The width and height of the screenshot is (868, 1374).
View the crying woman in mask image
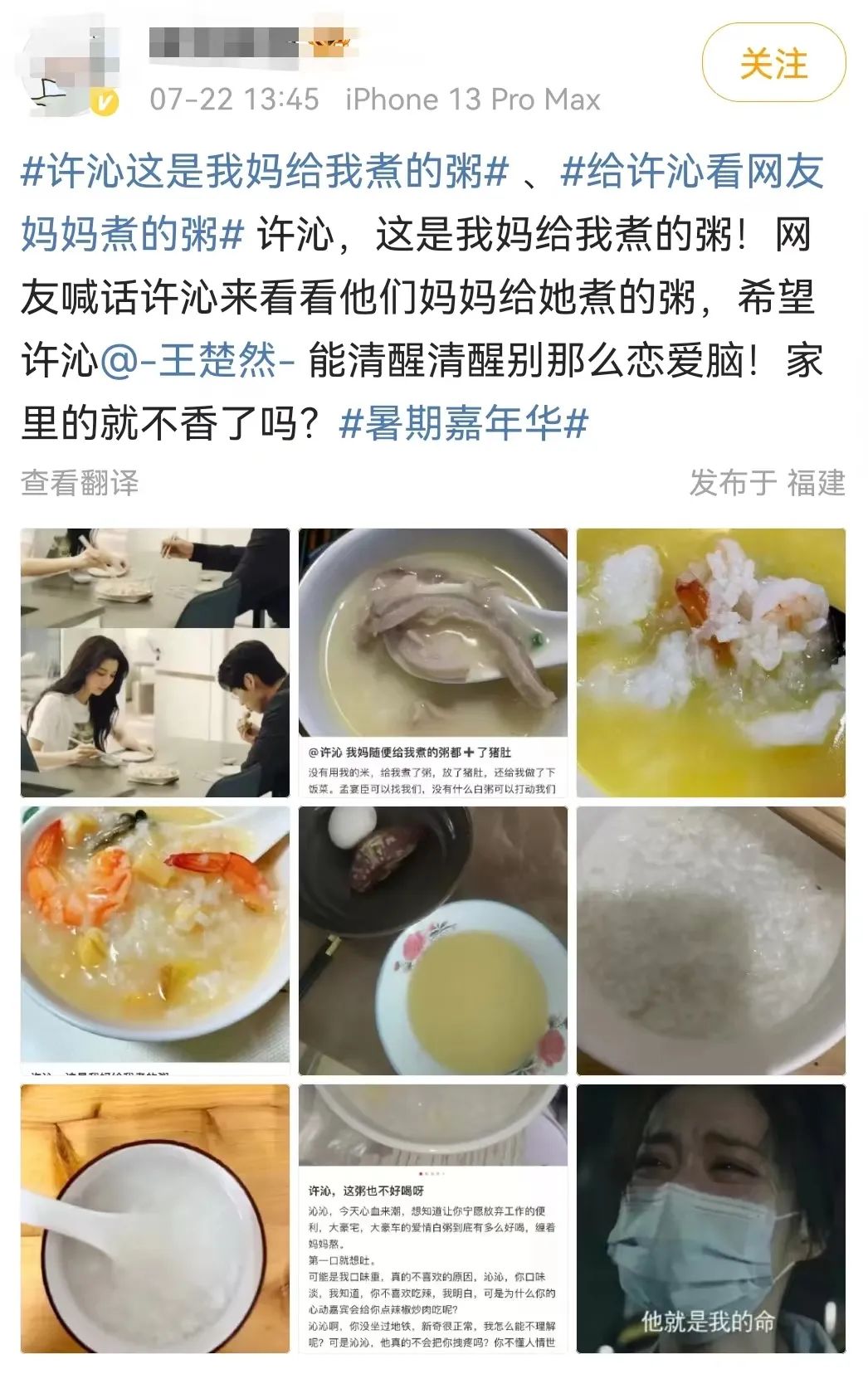[x=710, y=1218]
